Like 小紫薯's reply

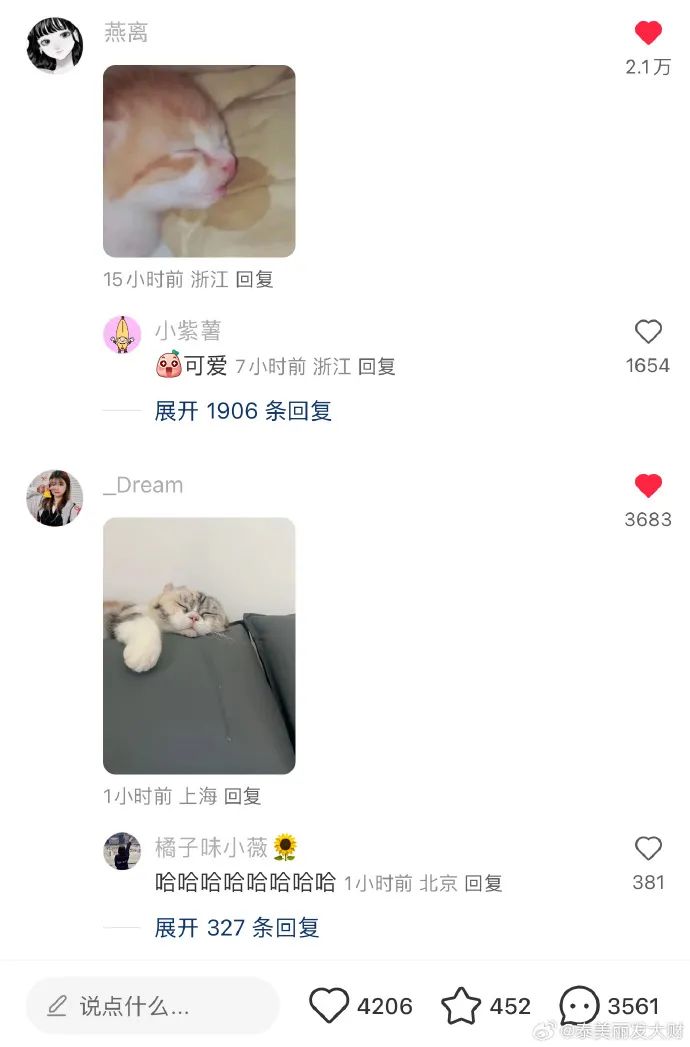[648, 332]
